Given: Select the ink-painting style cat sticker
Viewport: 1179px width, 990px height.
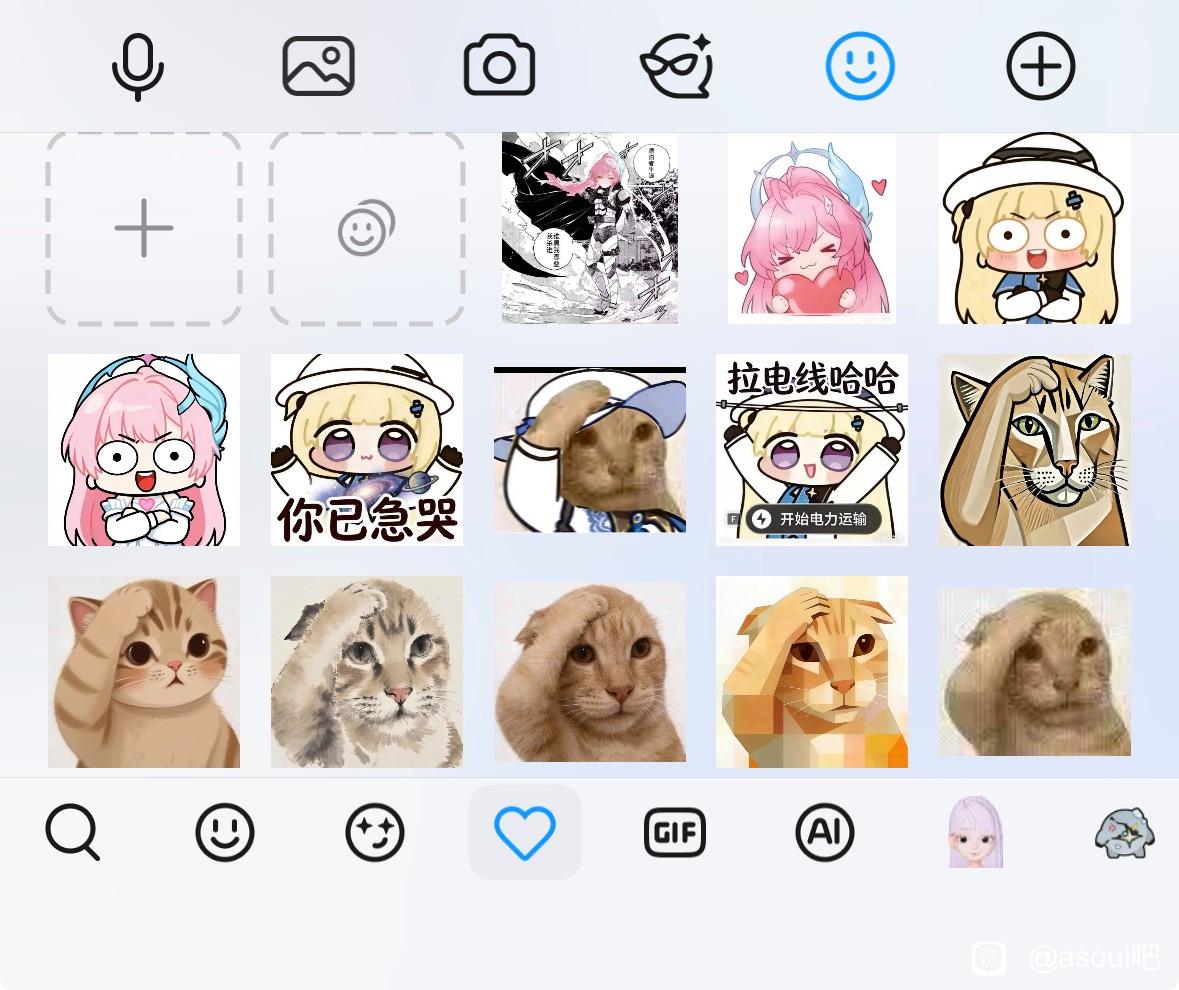Looking at the screenshot, I should [367, 672].
